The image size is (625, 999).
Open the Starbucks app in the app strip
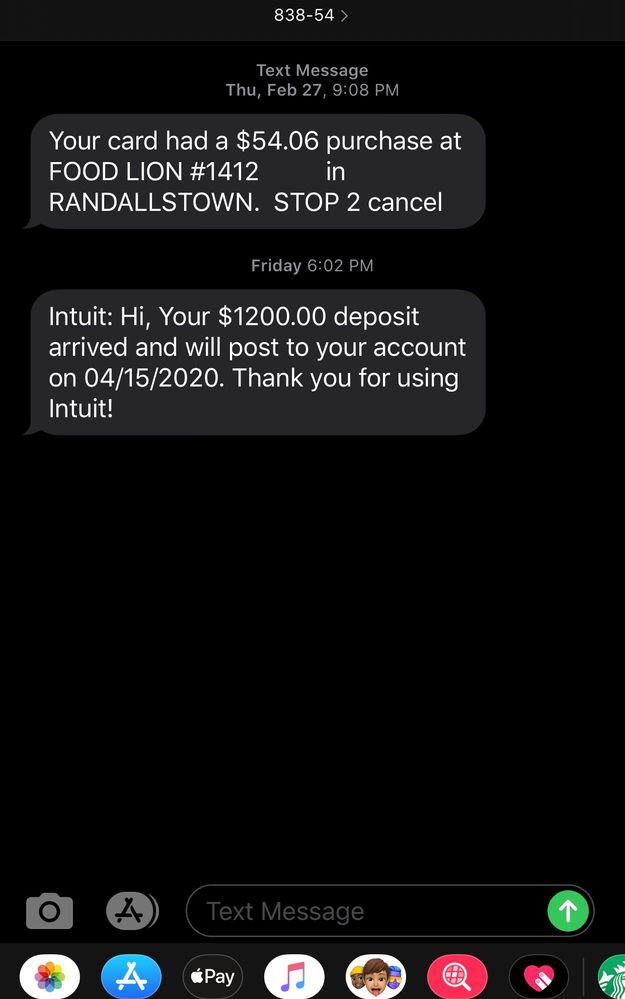pos(612,976)
